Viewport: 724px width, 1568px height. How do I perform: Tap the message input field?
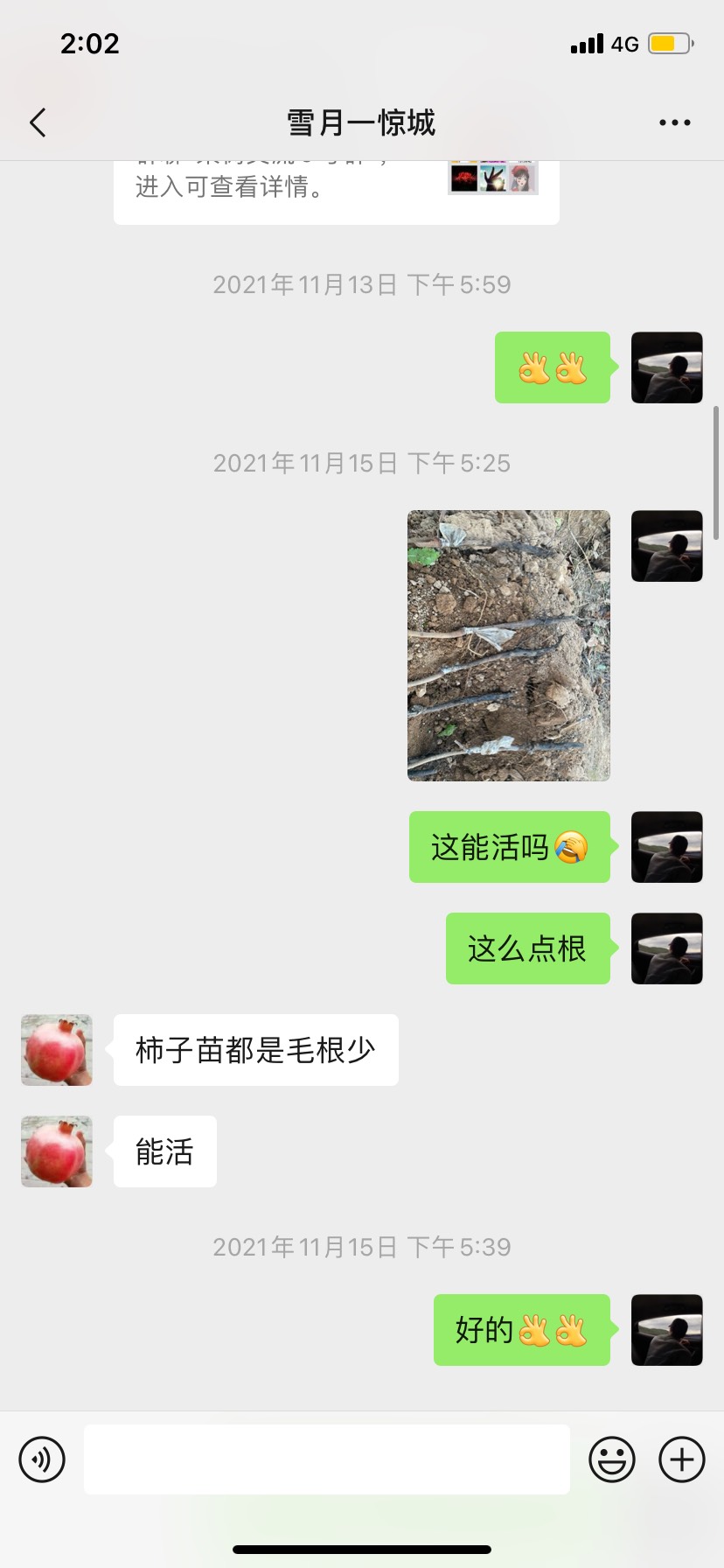click(x=326, y=1459)
